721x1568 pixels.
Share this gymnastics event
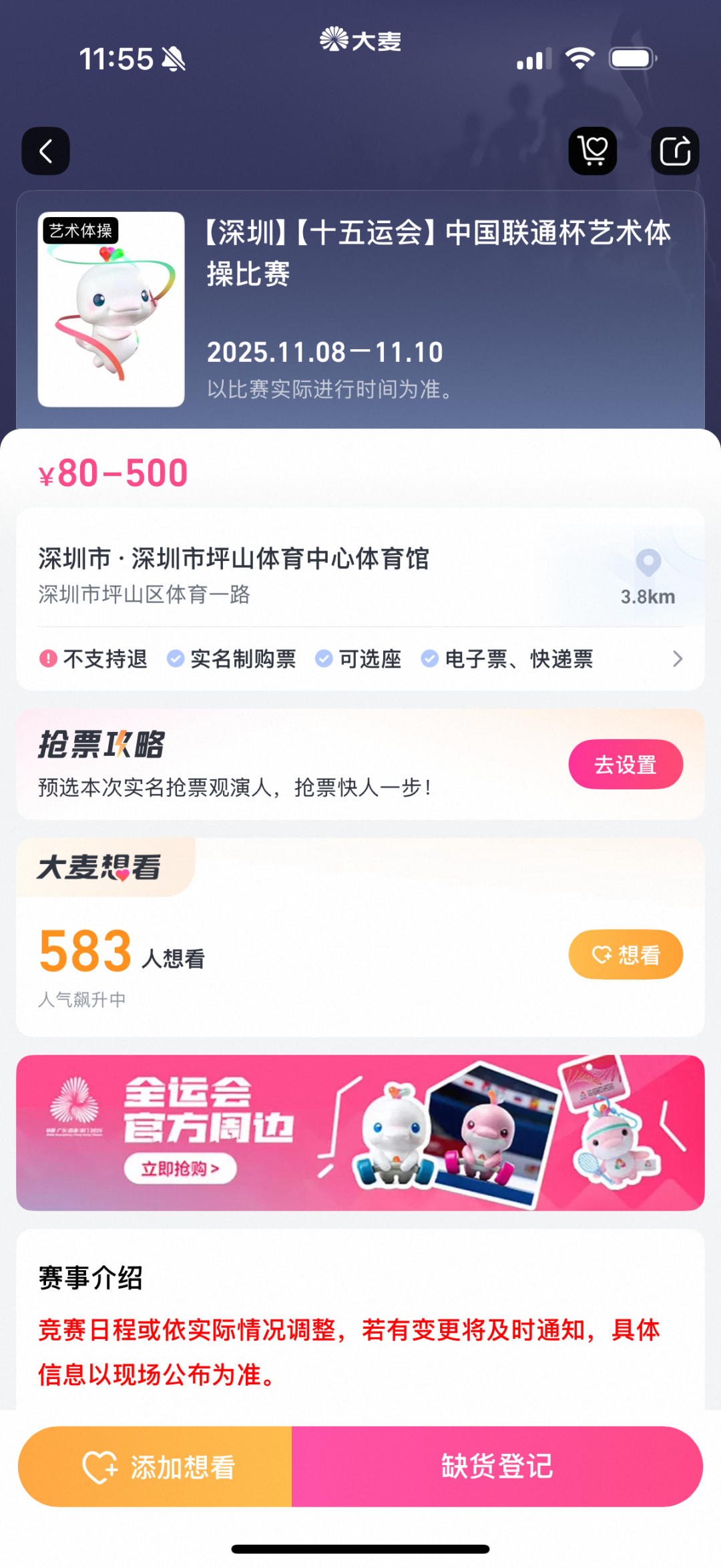point(674,151)
